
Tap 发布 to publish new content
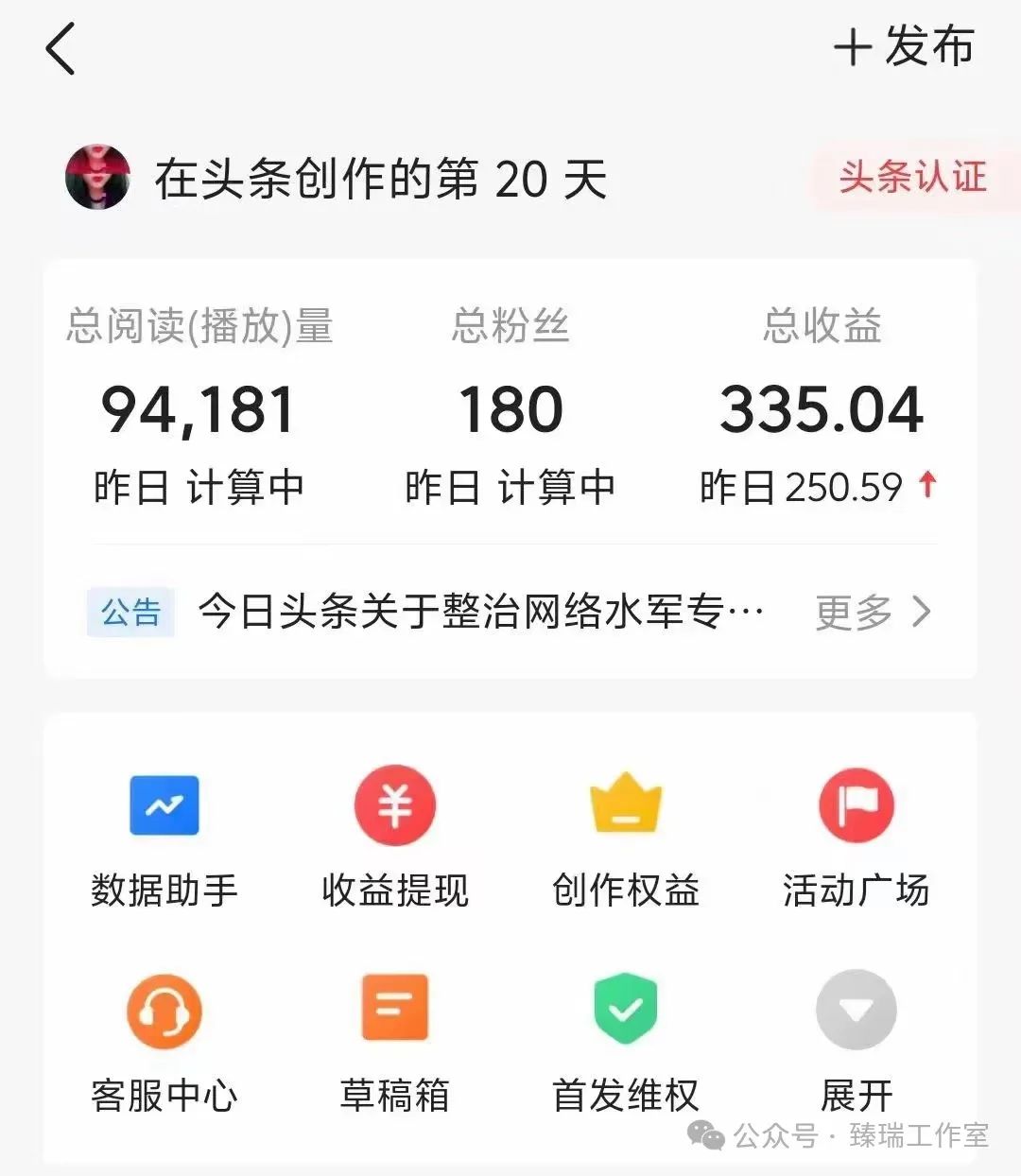pyautogui.click(x=905, y=47)
